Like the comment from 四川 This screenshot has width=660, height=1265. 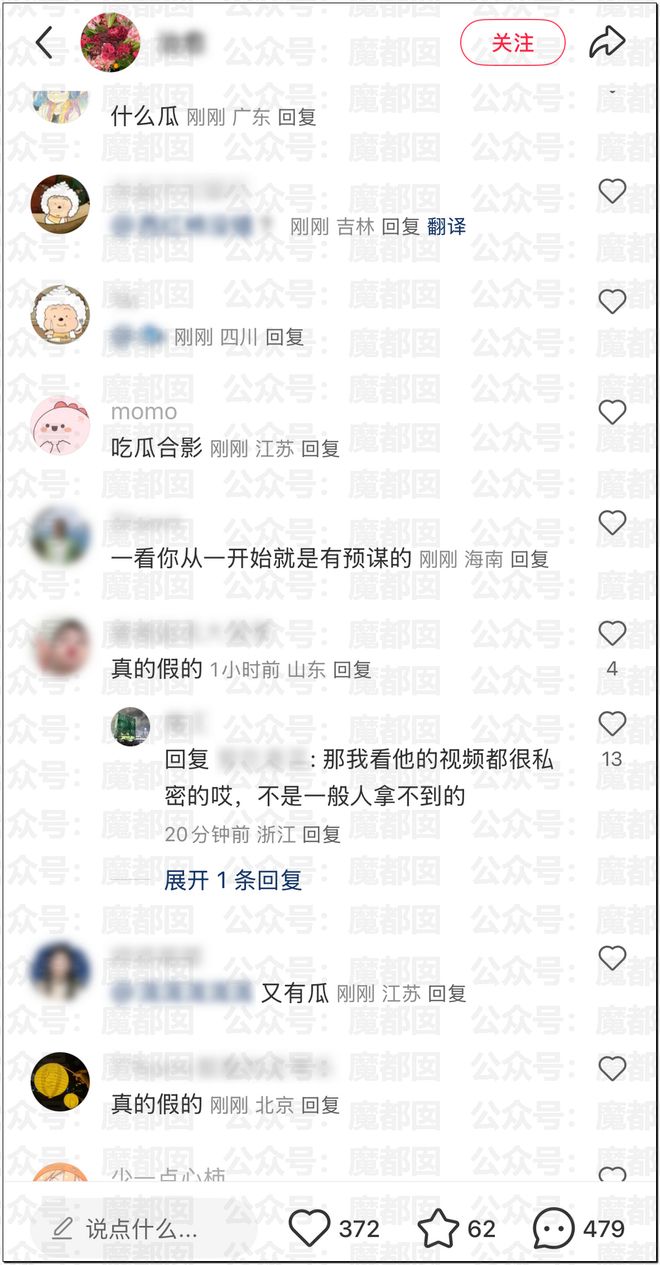click(611, 301)
